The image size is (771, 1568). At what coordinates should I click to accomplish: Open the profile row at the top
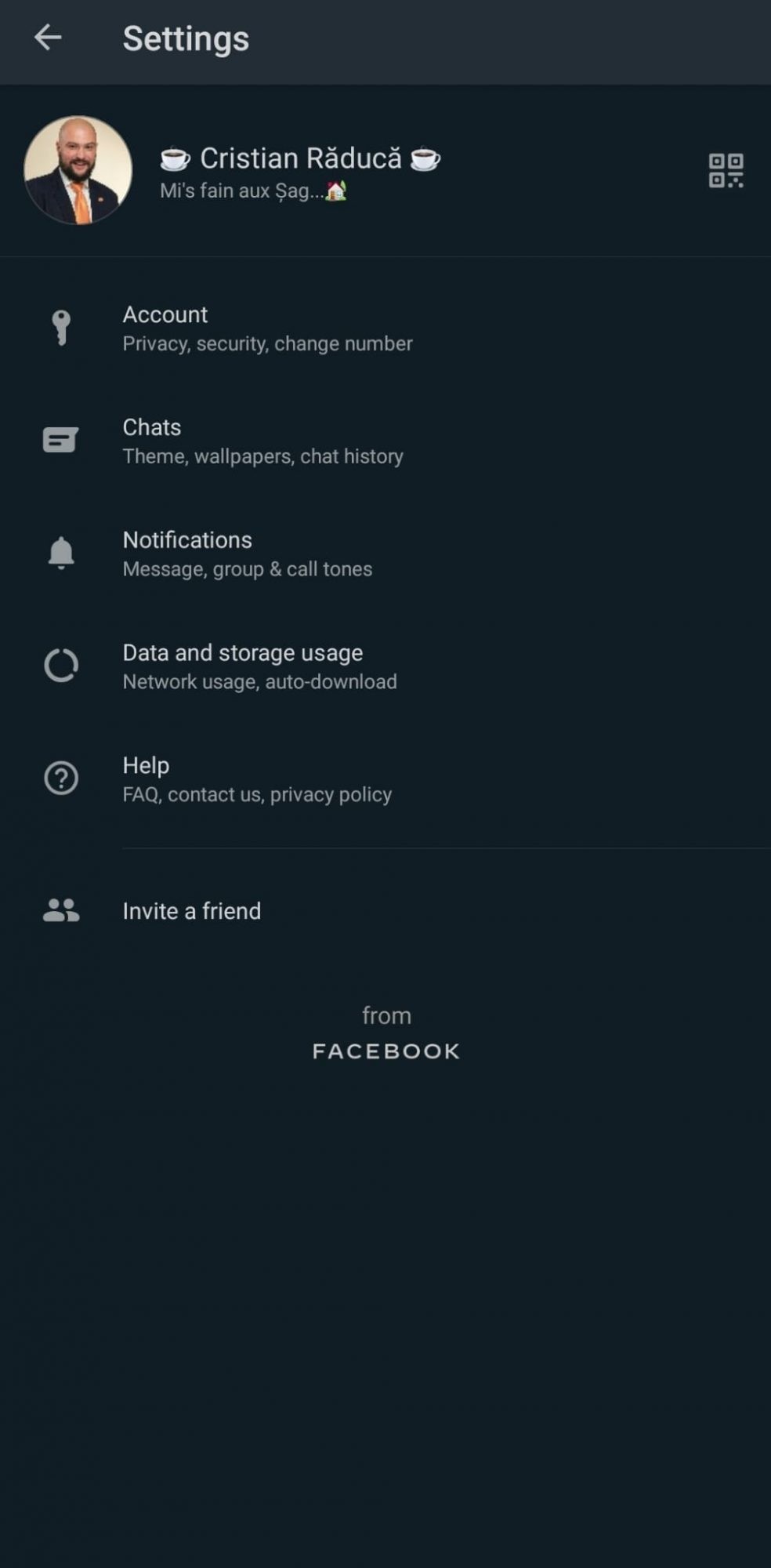coord(300,171)
